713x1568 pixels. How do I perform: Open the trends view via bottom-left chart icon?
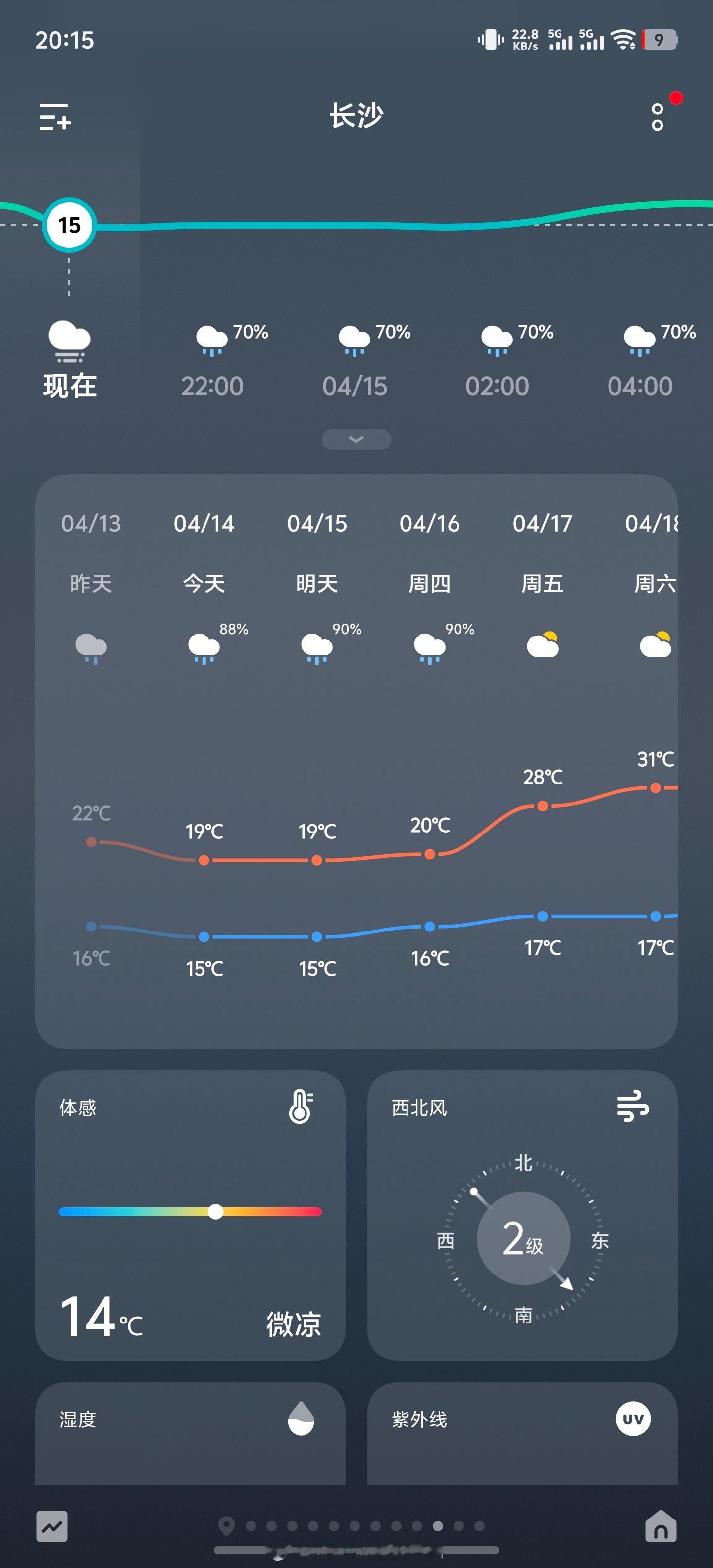(51, 1526)
